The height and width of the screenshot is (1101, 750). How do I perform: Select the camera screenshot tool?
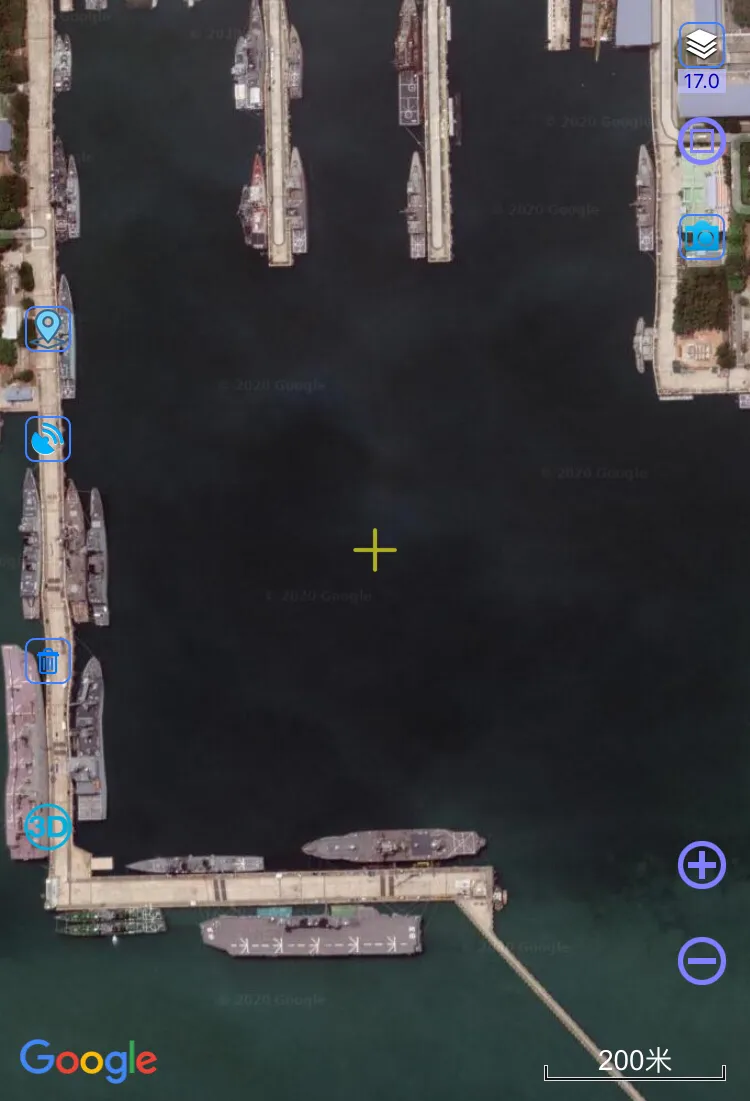pos(701,237)
